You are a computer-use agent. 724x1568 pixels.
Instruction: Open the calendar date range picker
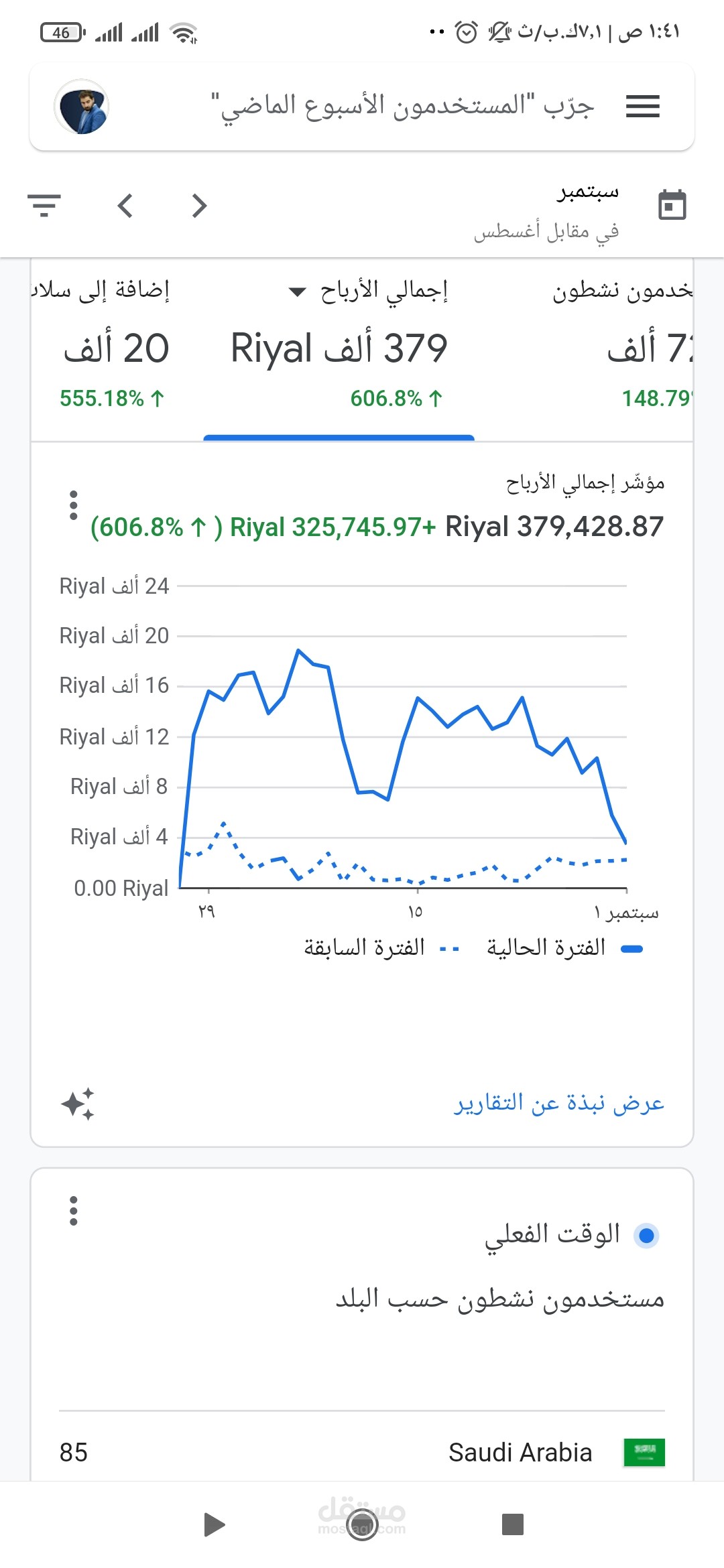click(672, 205)
